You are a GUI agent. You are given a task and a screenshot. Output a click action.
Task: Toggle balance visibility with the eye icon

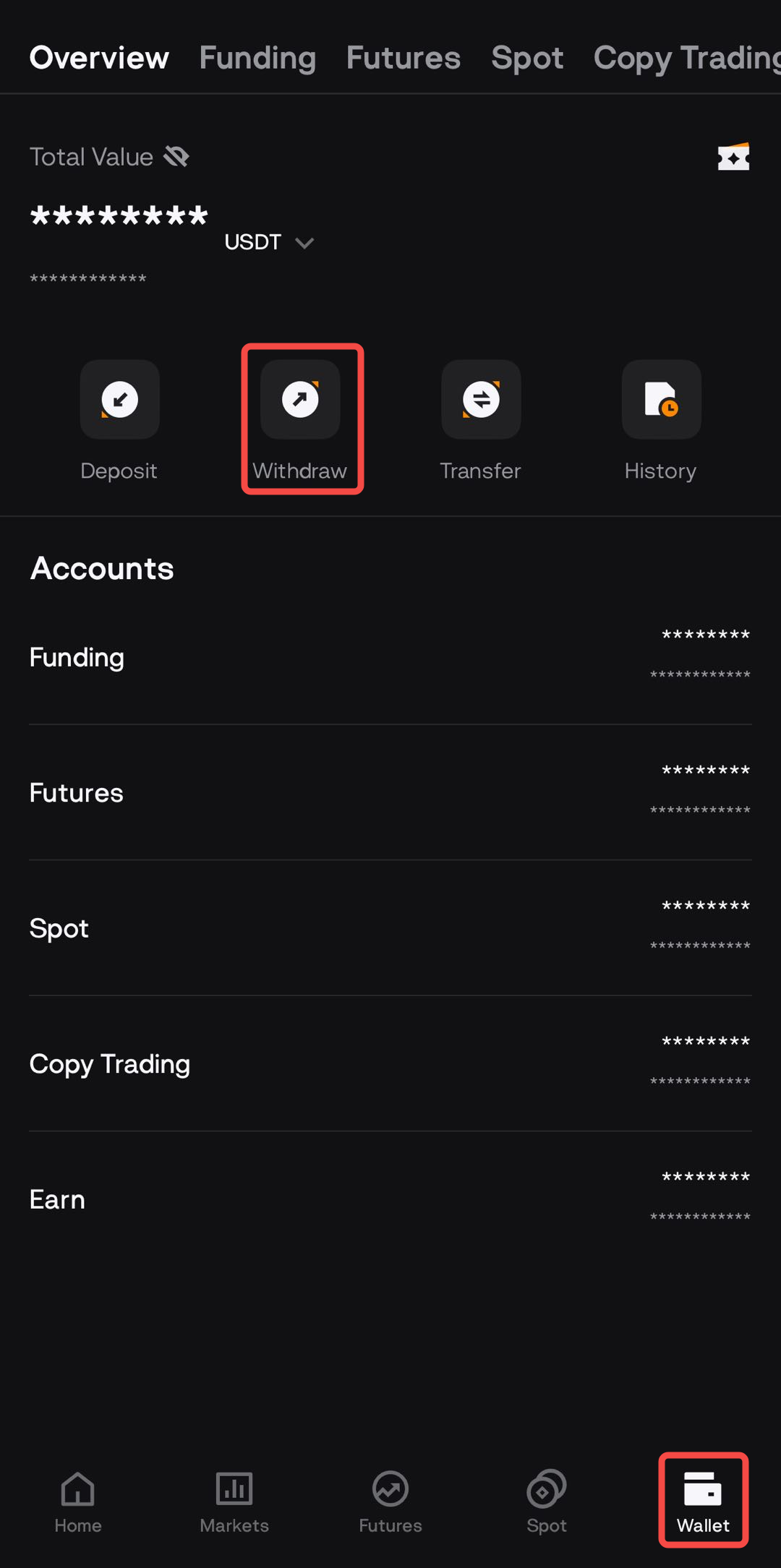pos(176,155)
